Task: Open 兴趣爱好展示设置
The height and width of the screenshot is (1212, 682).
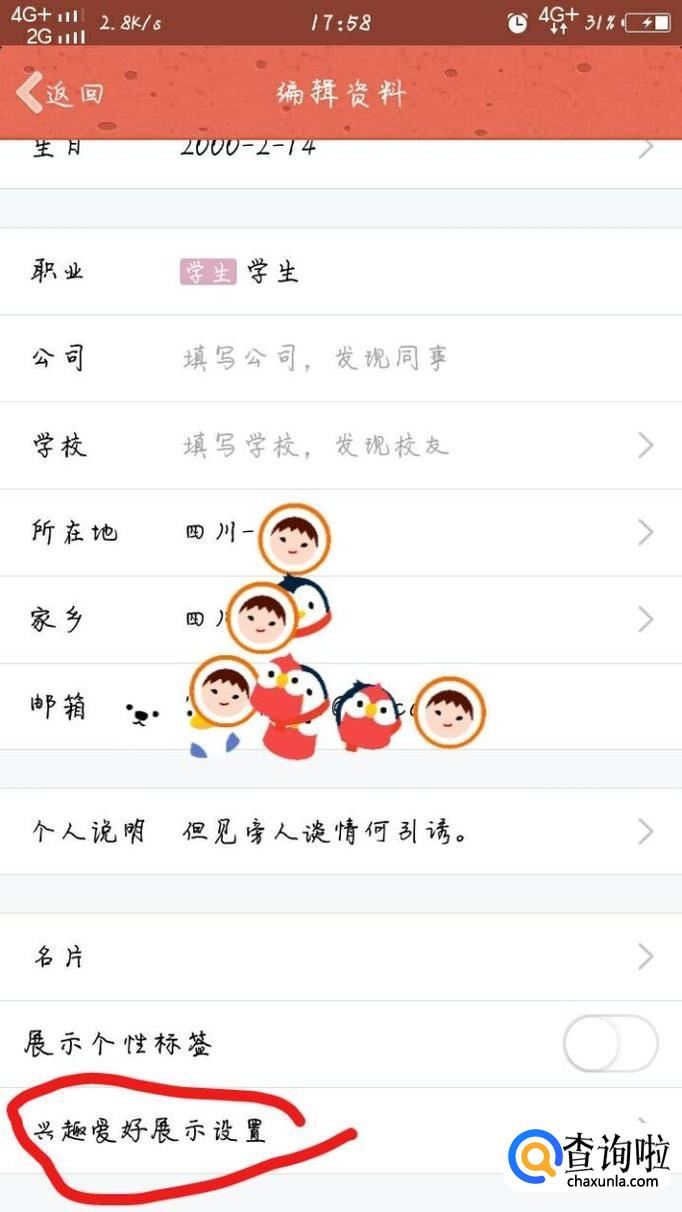Action: [150, 1131]
